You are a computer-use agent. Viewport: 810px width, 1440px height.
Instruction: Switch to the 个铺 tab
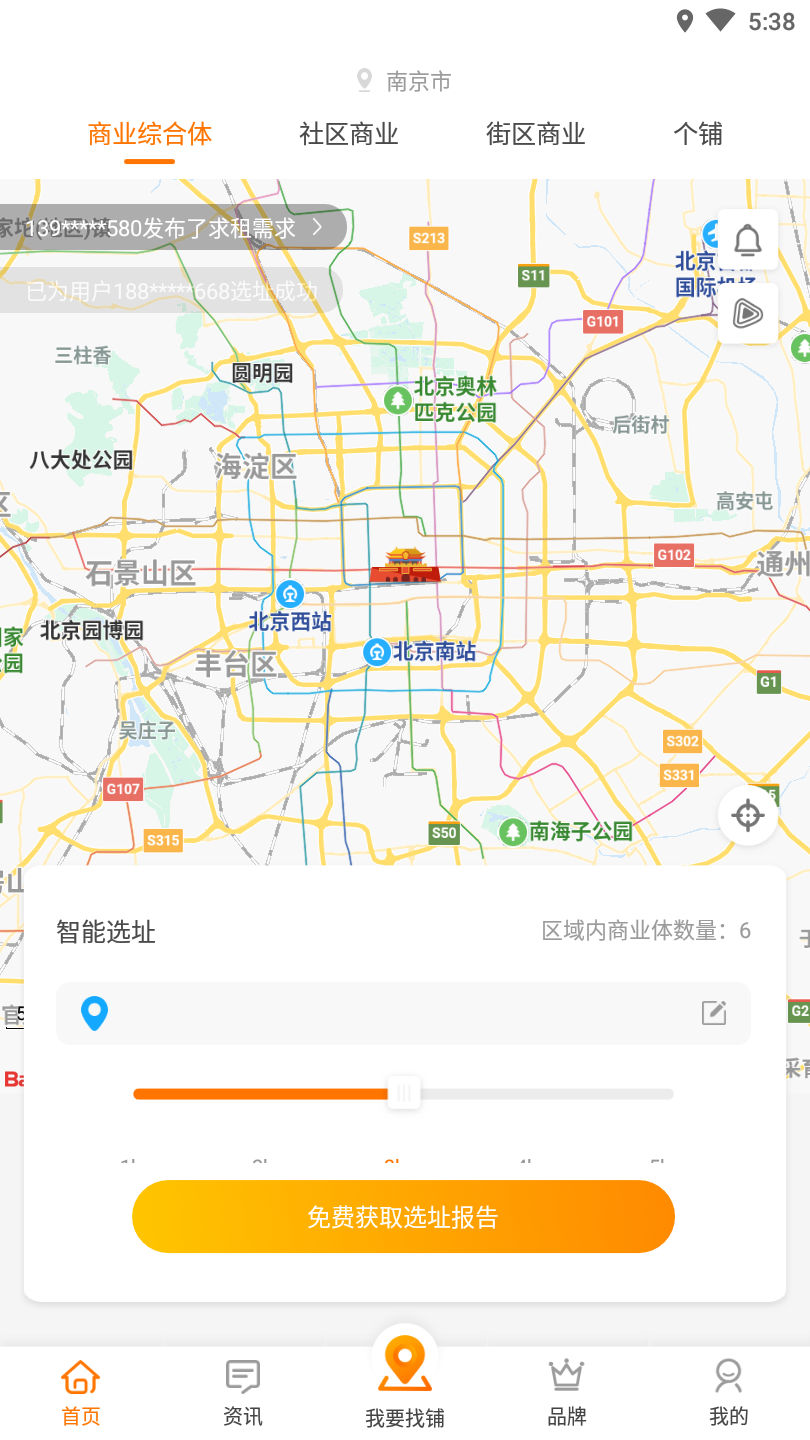tap(698, 134)
